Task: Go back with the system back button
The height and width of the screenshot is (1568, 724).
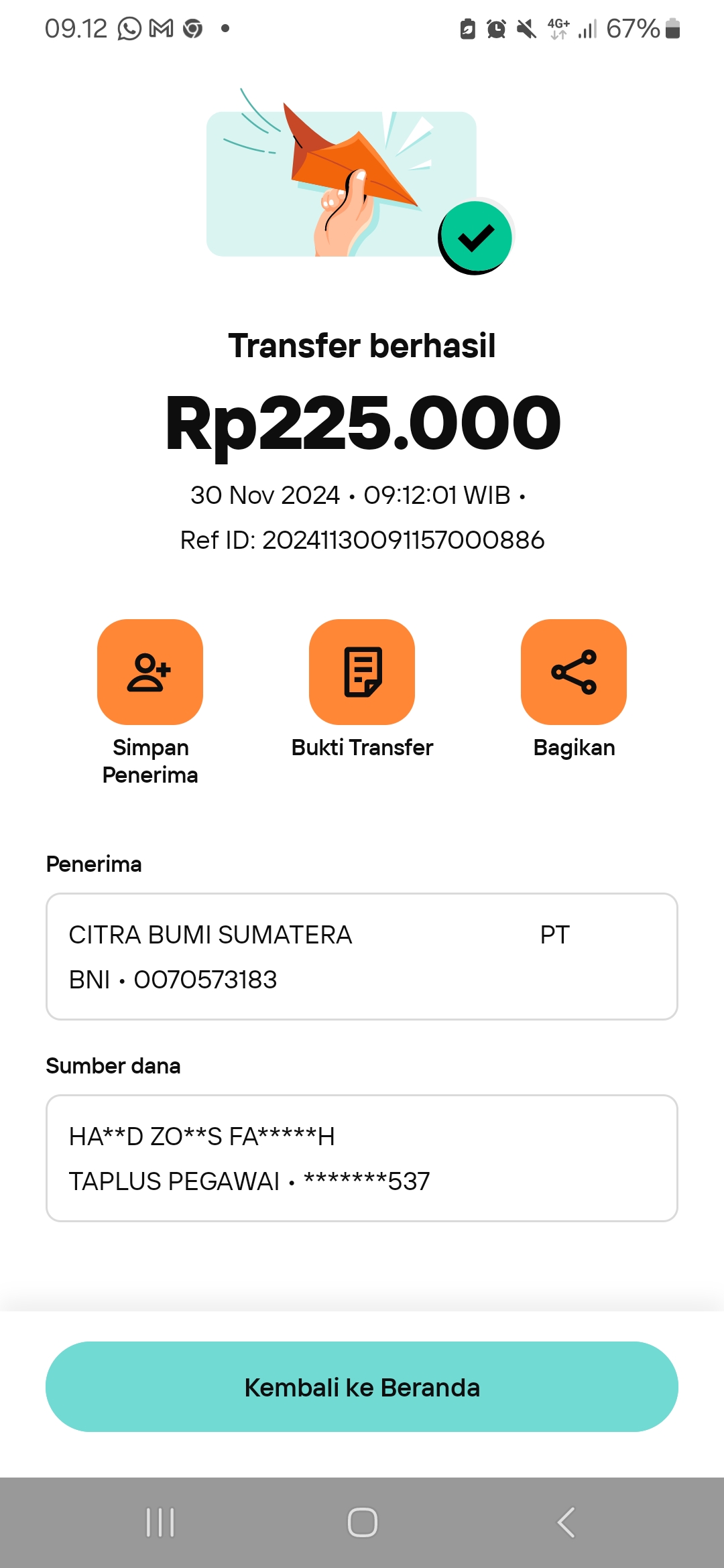Action: (566, 1522)
